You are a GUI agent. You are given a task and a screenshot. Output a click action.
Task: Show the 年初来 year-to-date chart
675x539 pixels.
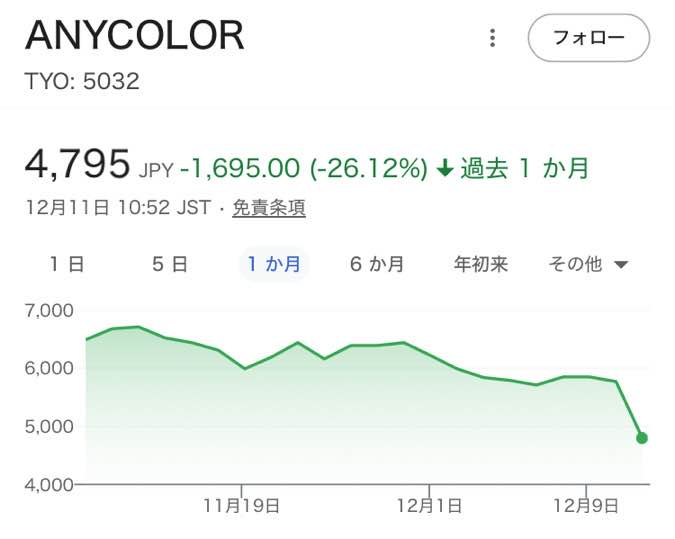coord(480,264)
